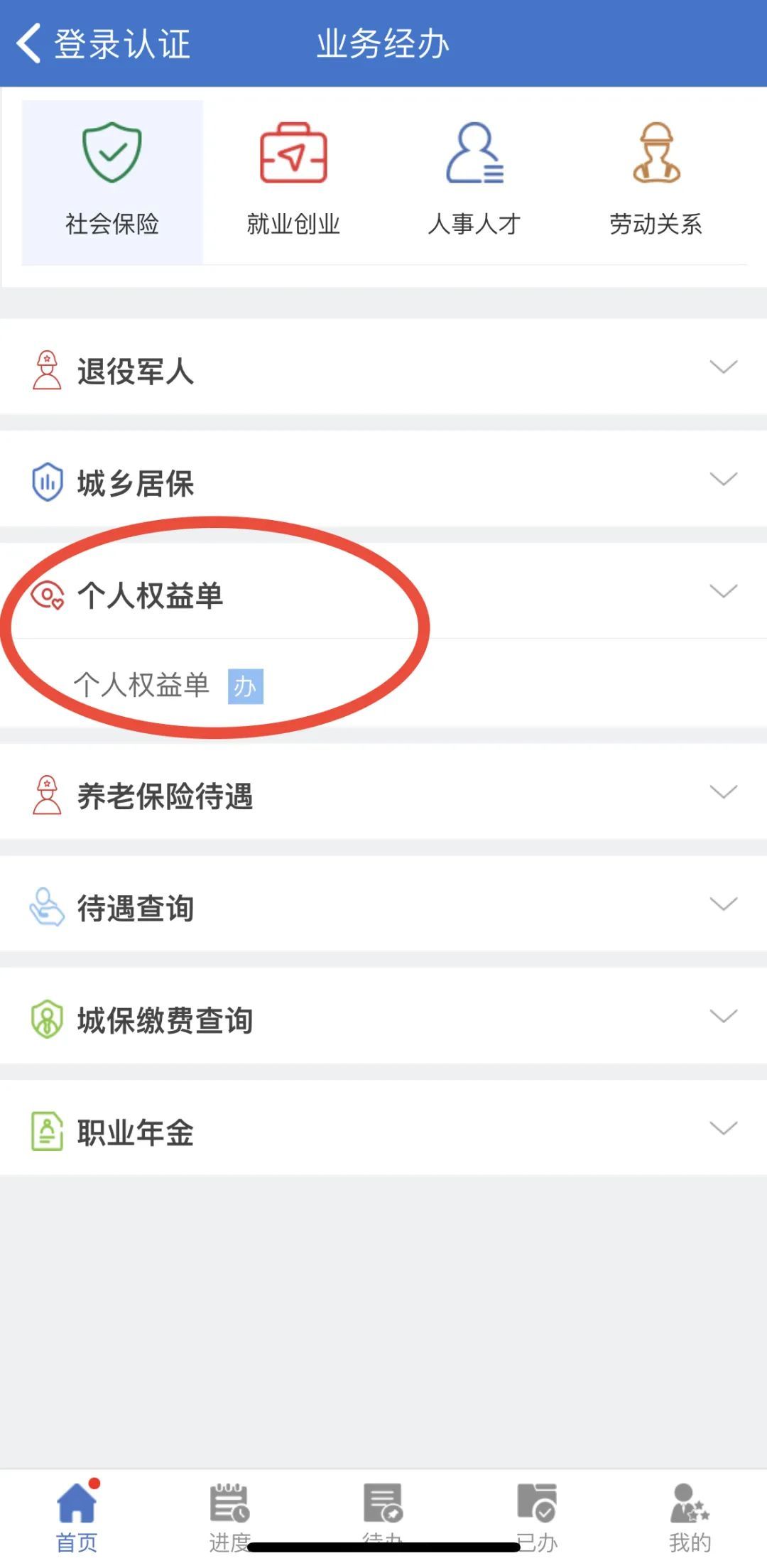Expand the 待遇查询 section
Viewport: 767px width, 1568px height.
coord(383,907)
